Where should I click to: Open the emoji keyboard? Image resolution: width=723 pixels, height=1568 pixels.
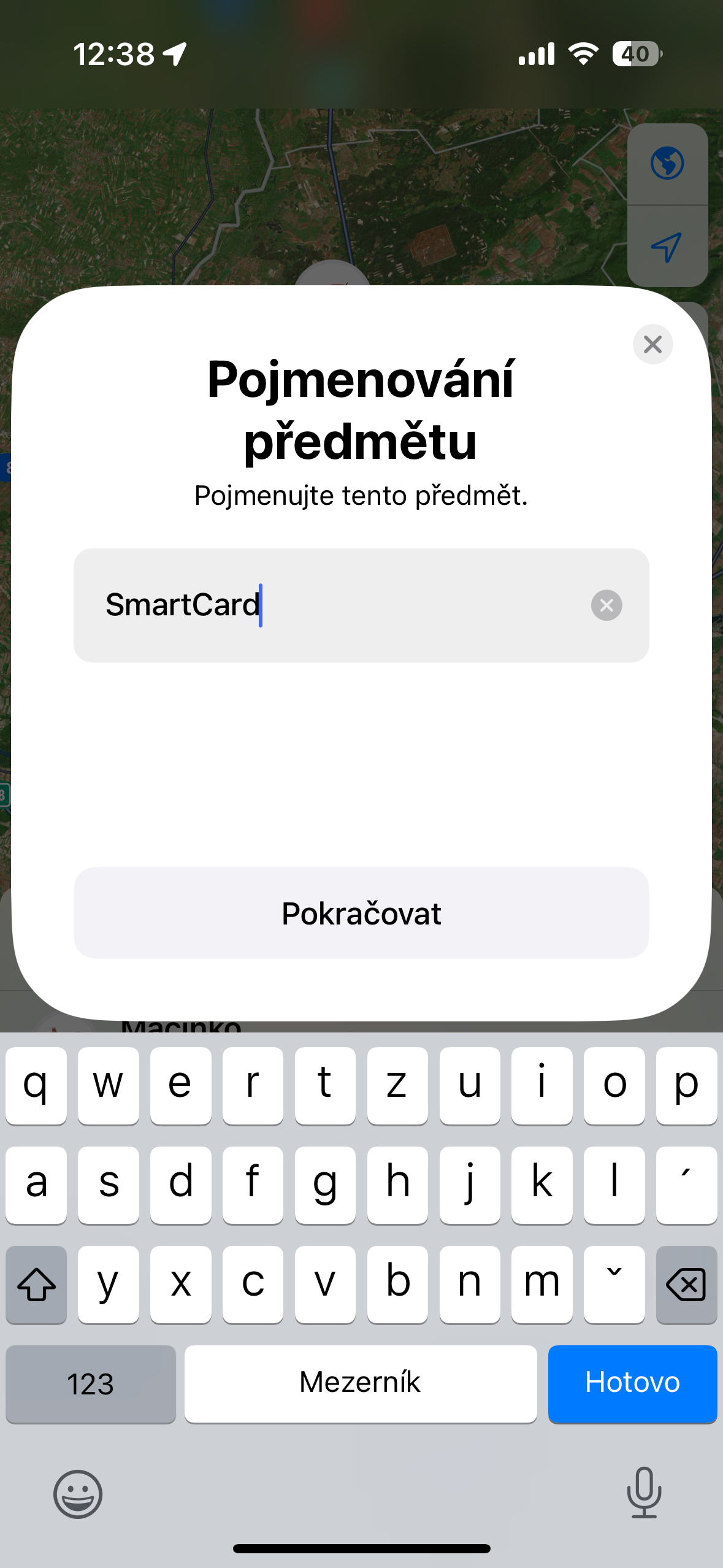78,1493
